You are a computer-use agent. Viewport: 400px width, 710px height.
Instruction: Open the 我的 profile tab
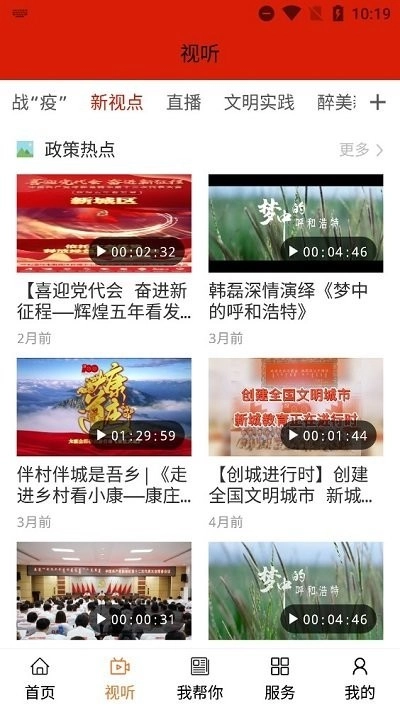pos(360,678)
